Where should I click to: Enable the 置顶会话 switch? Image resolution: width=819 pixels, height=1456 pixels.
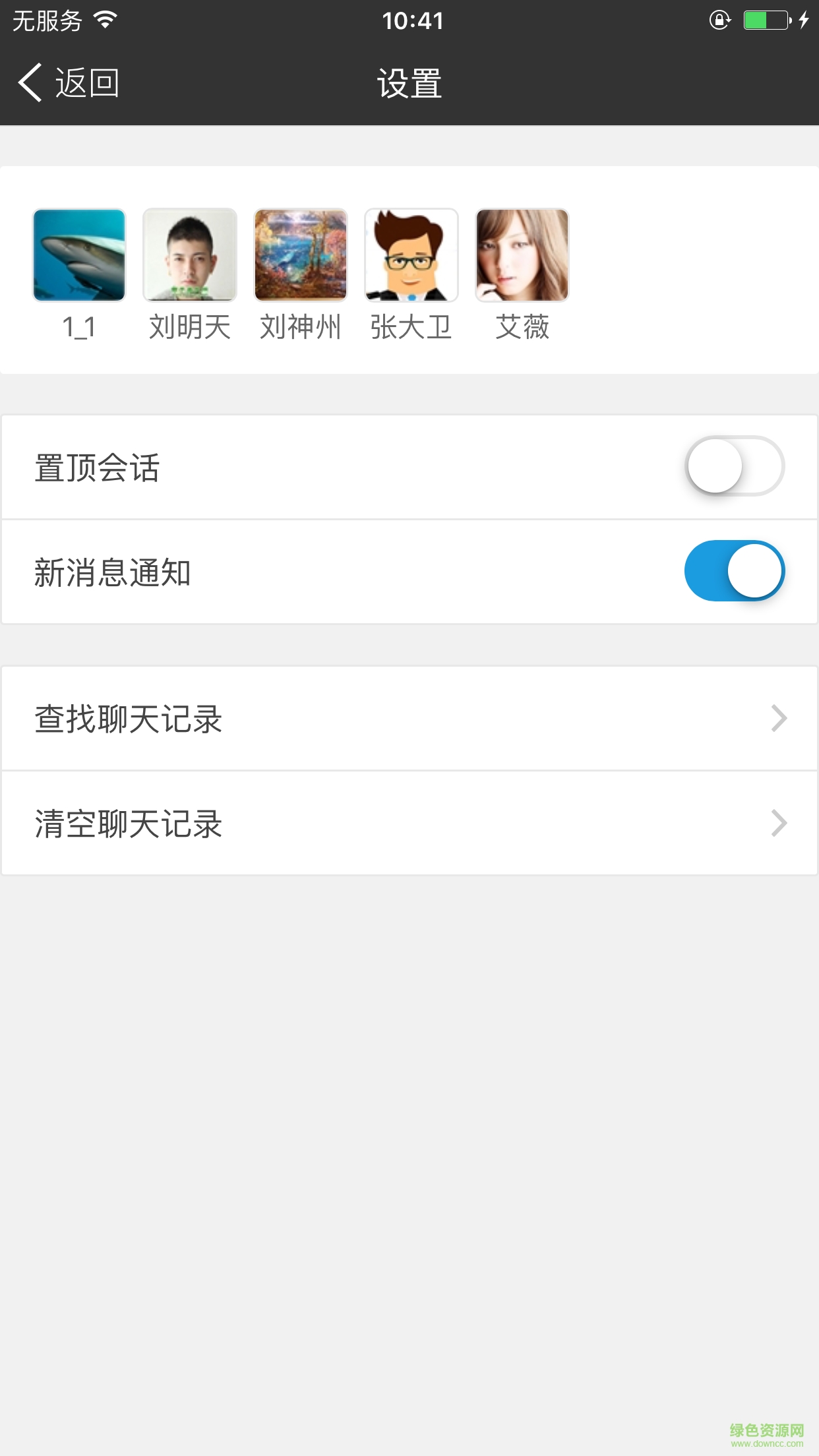735,466
